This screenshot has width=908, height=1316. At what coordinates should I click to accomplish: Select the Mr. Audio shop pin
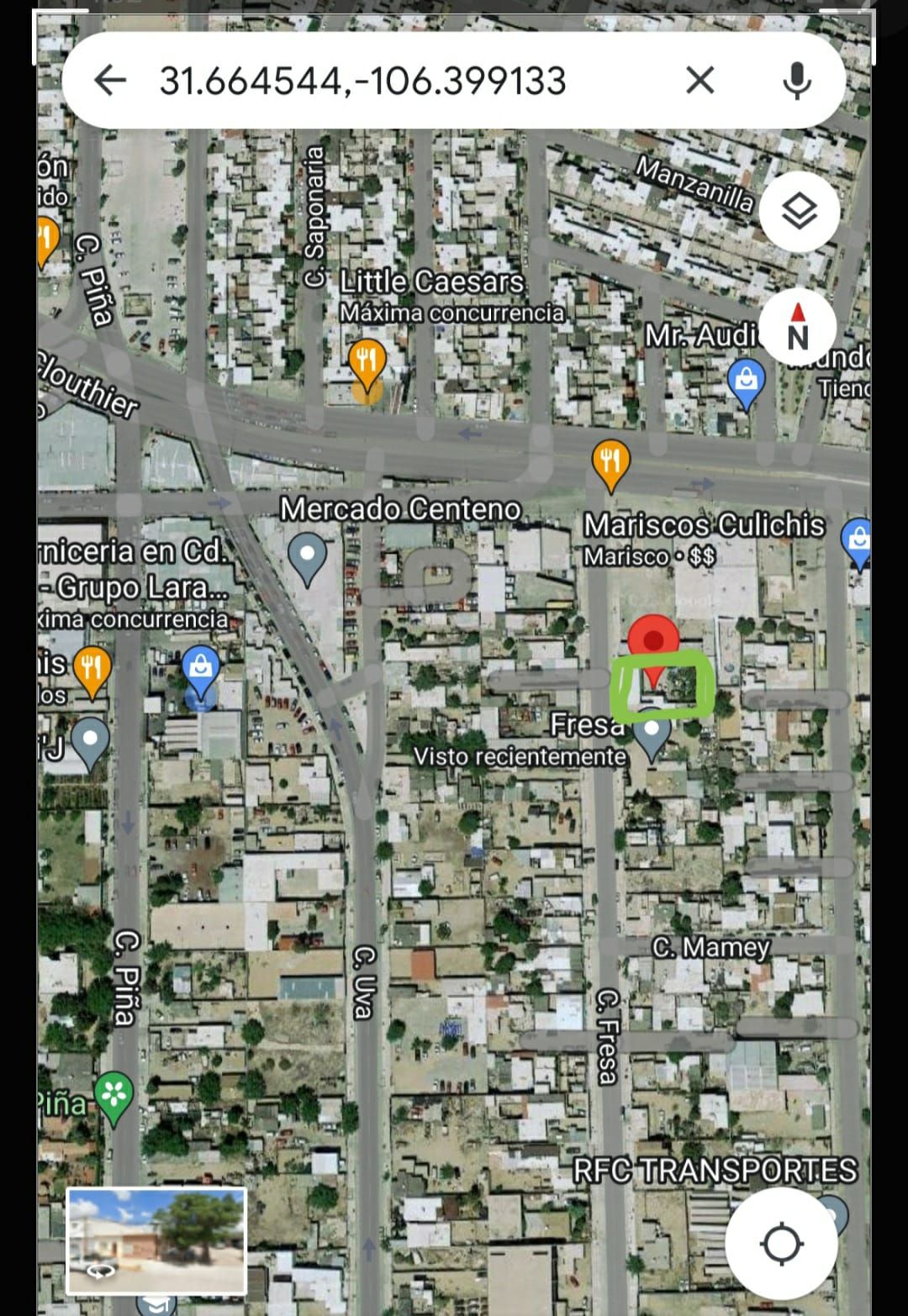click(x=746, y=381)
